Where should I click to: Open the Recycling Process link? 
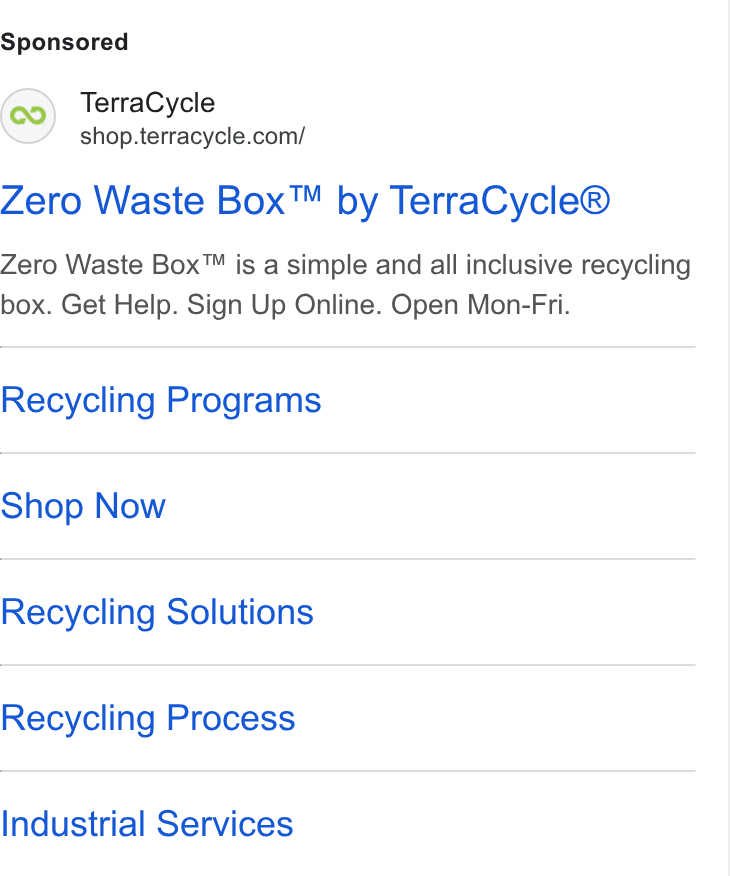(148, 718)
